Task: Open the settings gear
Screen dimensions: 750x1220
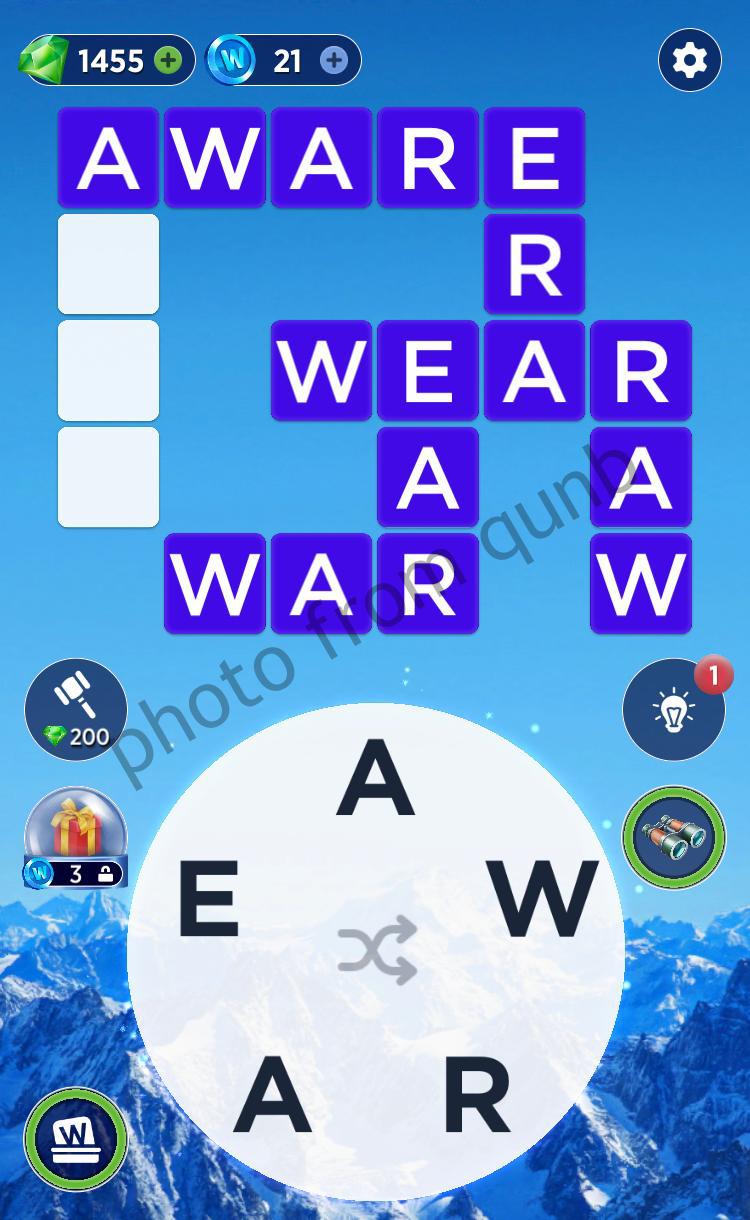Action: point(690,61)
